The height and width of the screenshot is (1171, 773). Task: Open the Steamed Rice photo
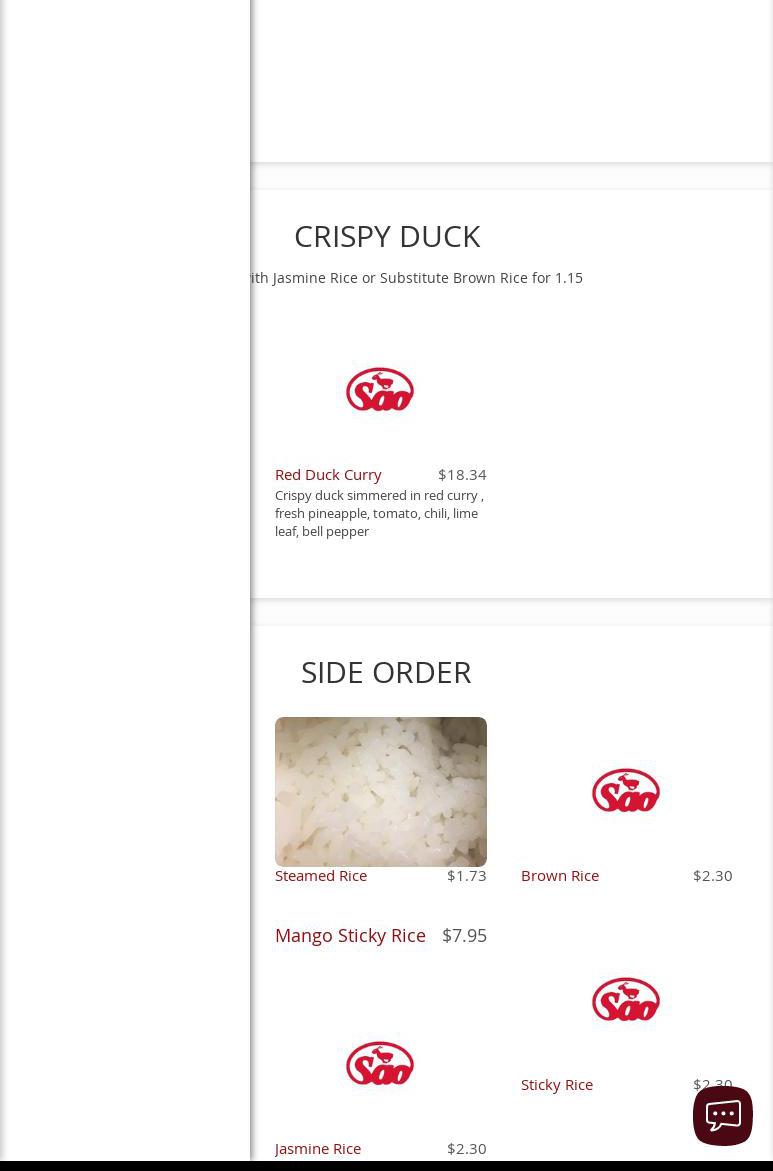tap(380, 791)
